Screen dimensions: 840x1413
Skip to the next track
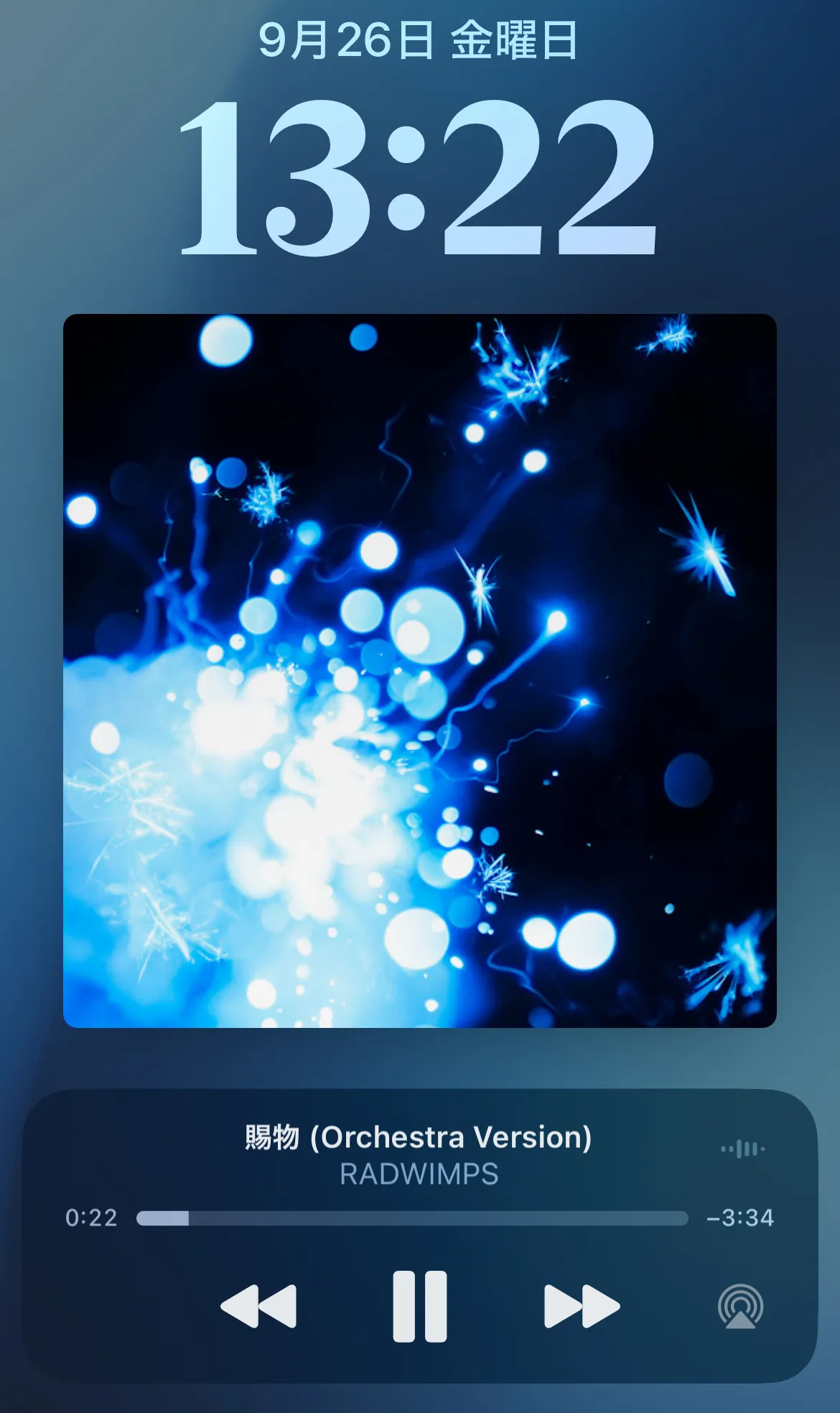[x=582, y=1306]
